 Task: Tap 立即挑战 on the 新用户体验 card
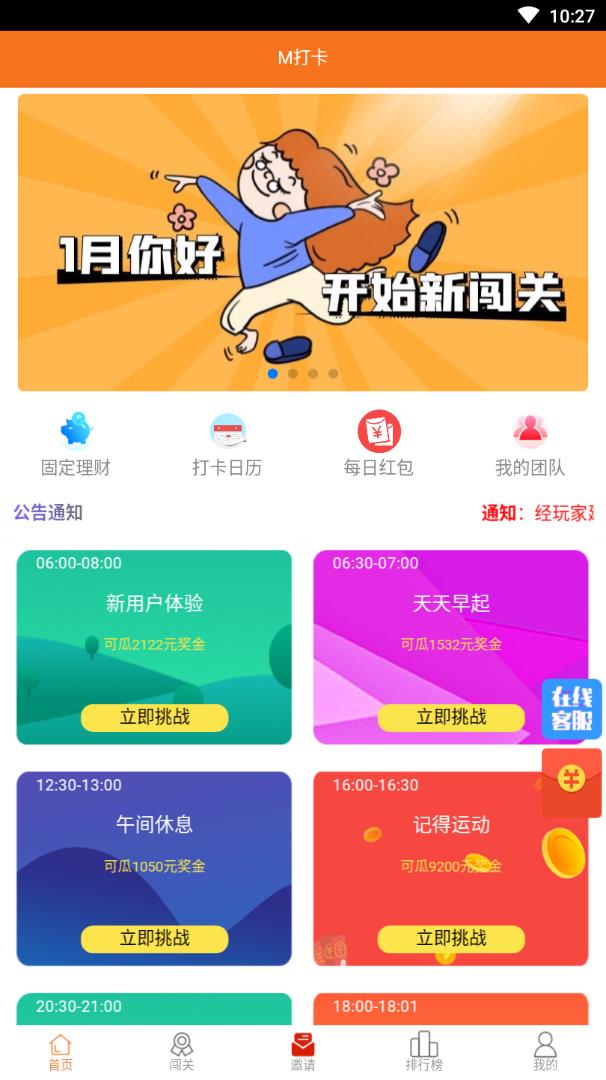coord(154,717)
